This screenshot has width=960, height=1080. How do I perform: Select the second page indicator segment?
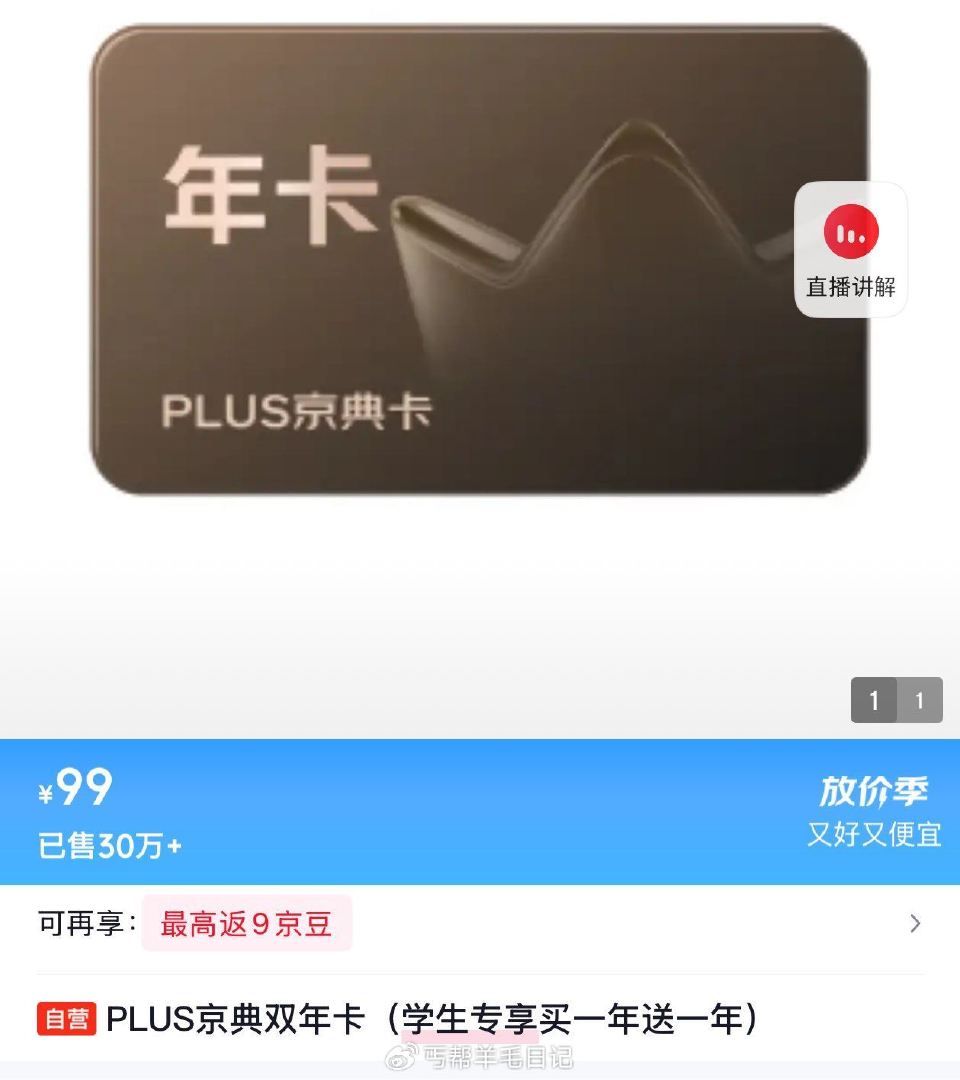point(919,701)
